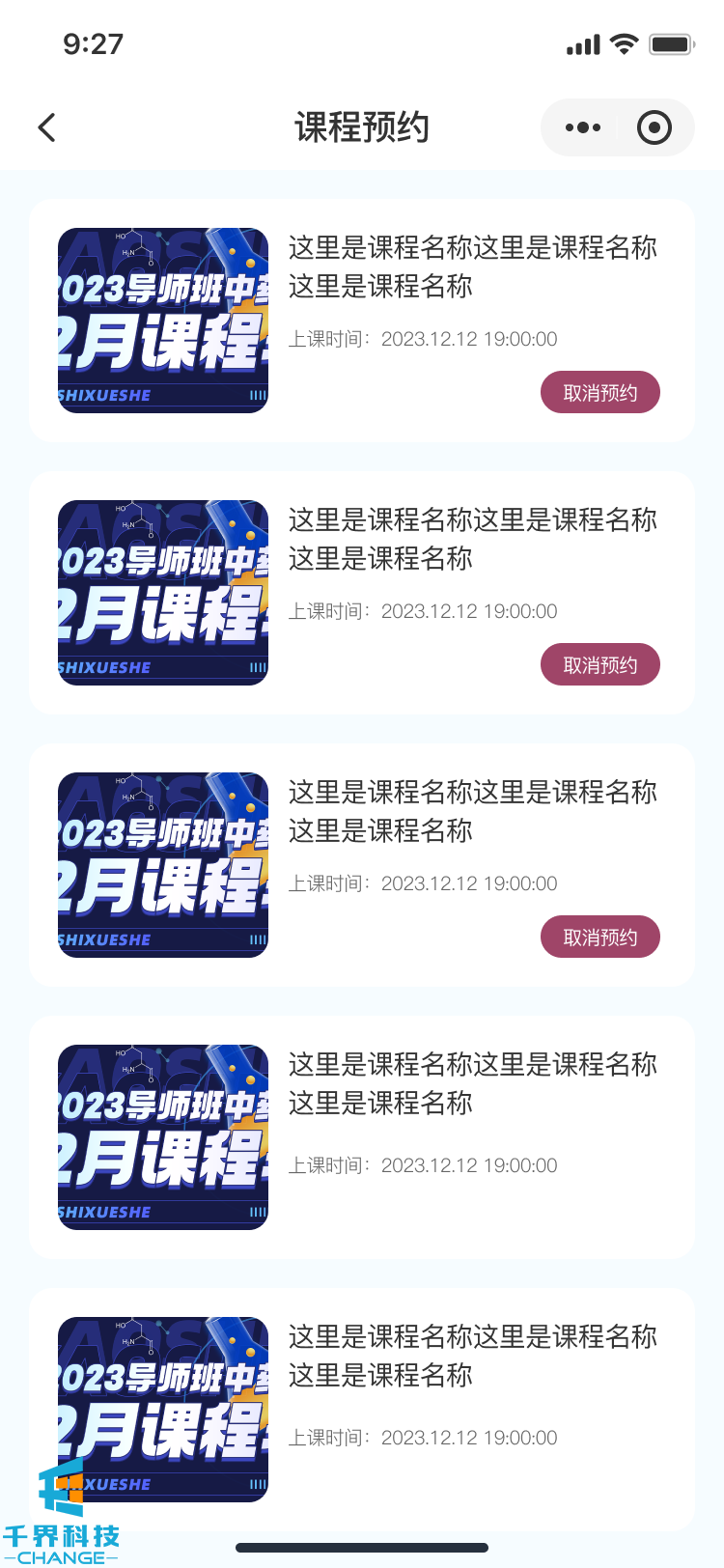
Task: Select 取消预约 on the third course card
Action: pos(599,938)
